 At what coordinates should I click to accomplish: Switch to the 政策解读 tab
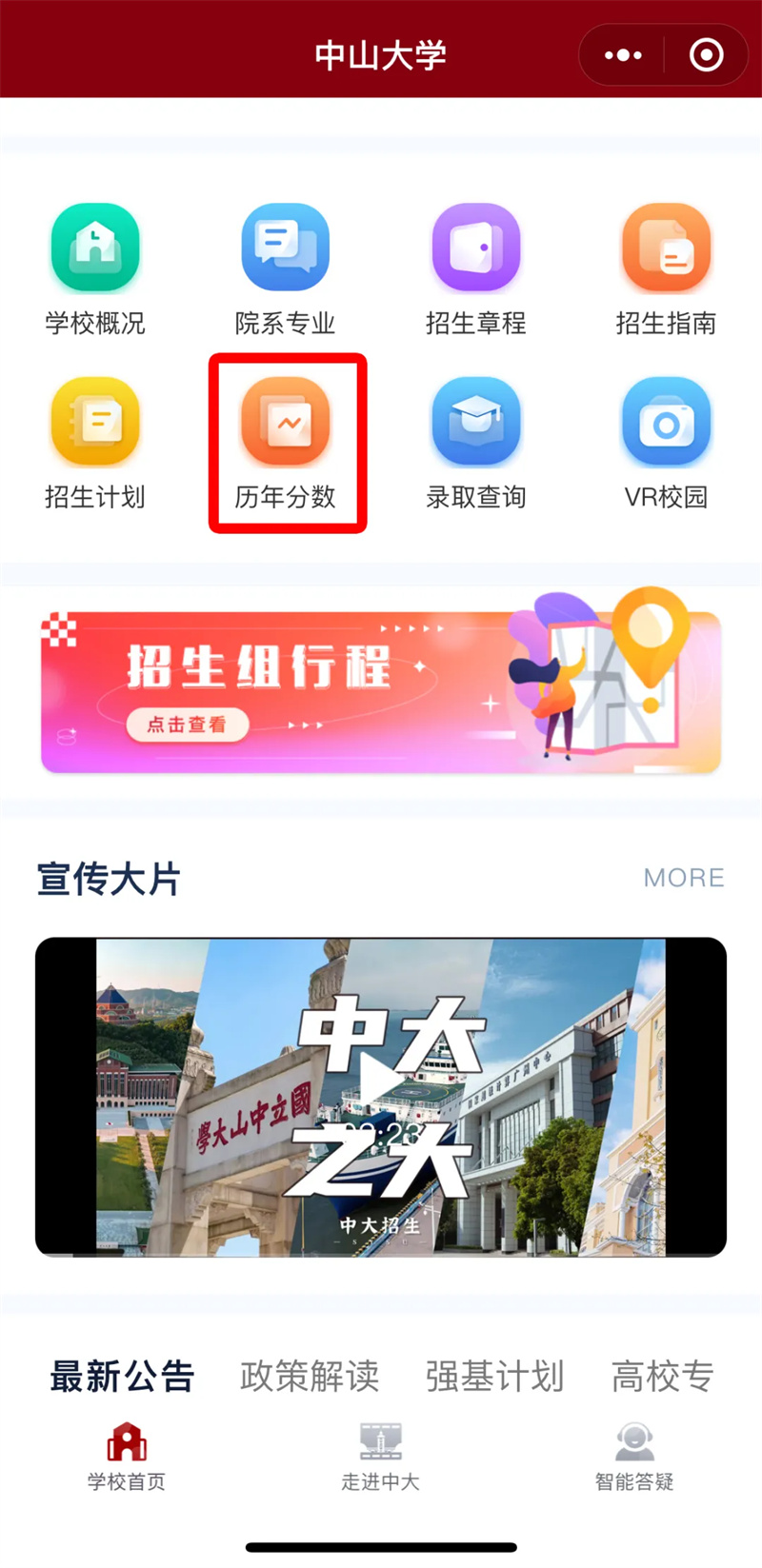click(x=310, y=1376)
